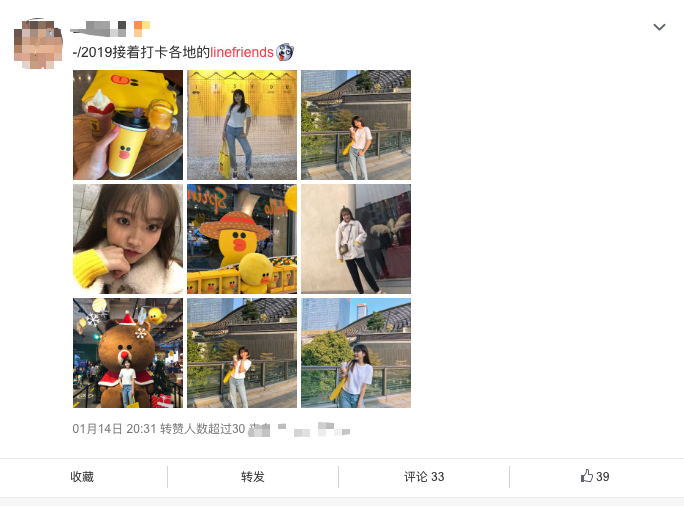Viewport: 684px width, 506px height.
Task: Expand the post options chevron
Action: (659, 27)
